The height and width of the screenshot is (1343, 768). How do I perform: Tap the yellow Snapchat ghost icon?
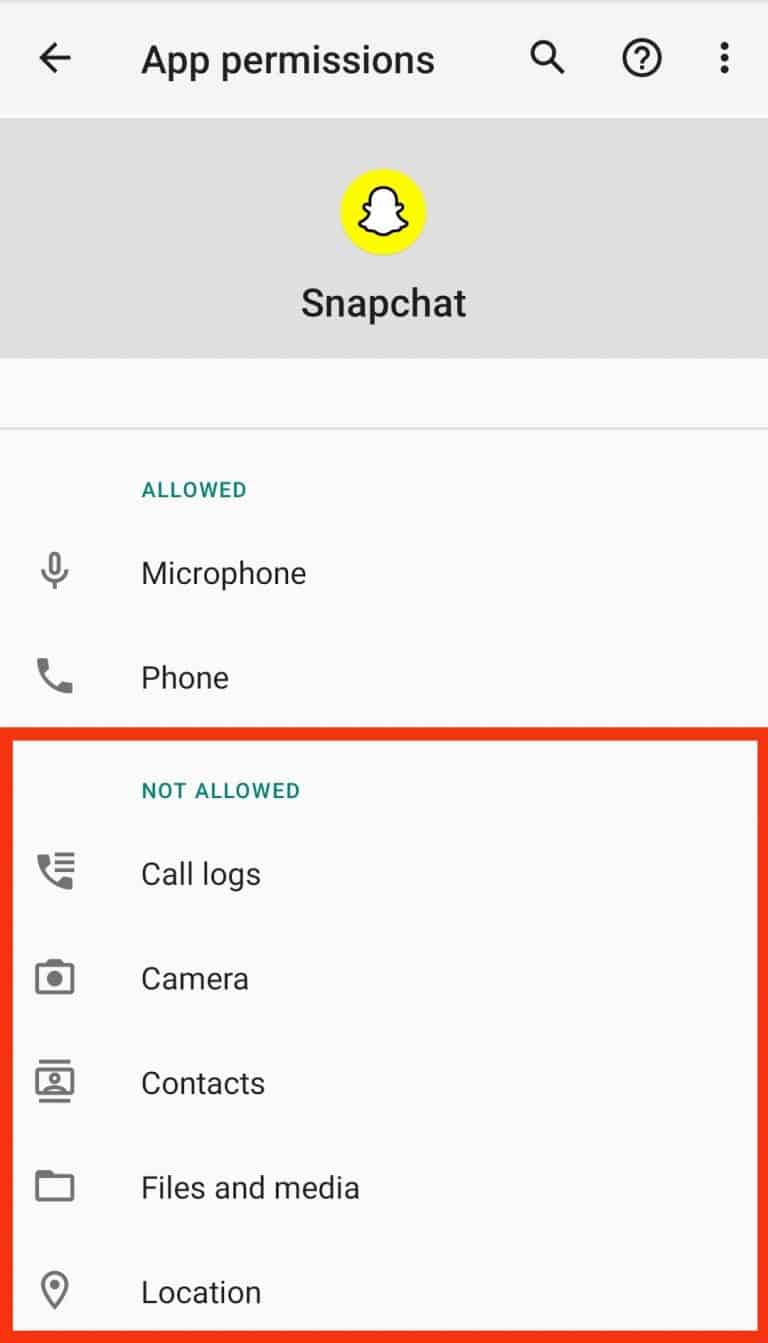[383, 211]
